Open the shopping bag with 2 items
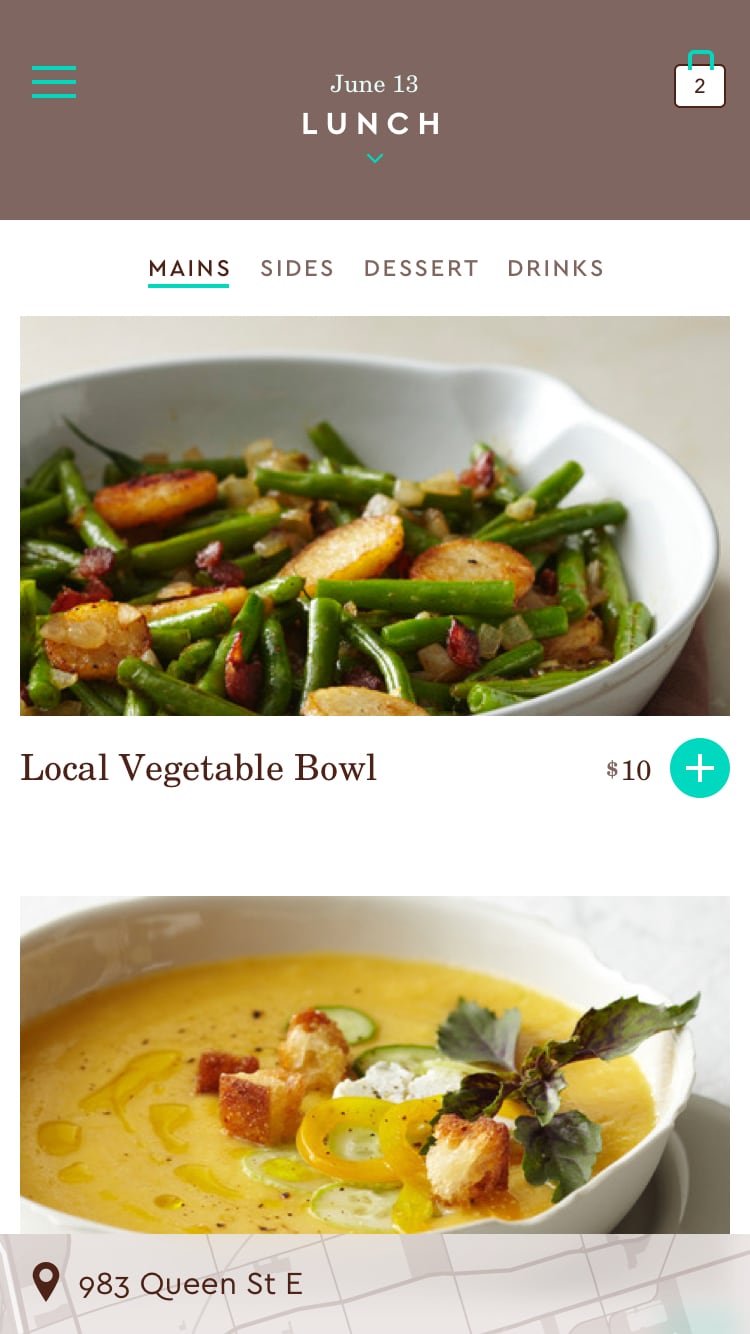 tap(699, 84)
